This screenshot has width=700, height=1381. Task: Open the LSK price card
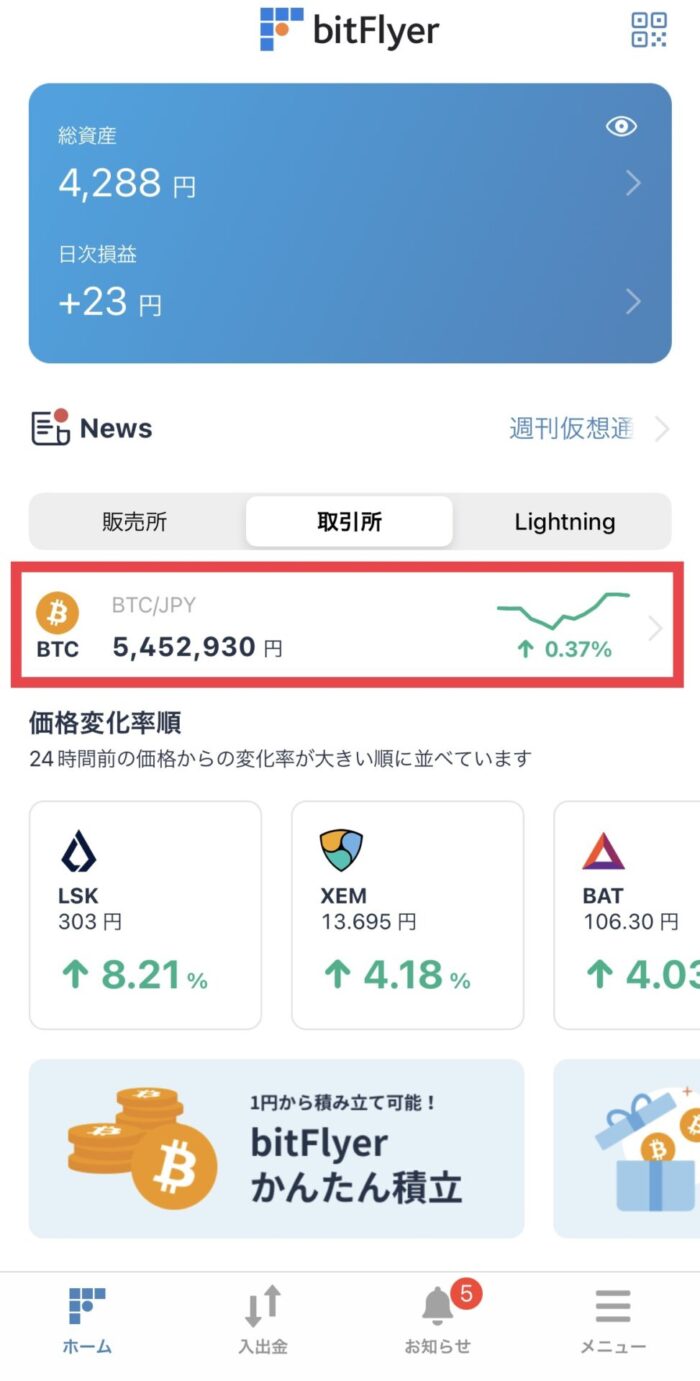tap(145, 915)
